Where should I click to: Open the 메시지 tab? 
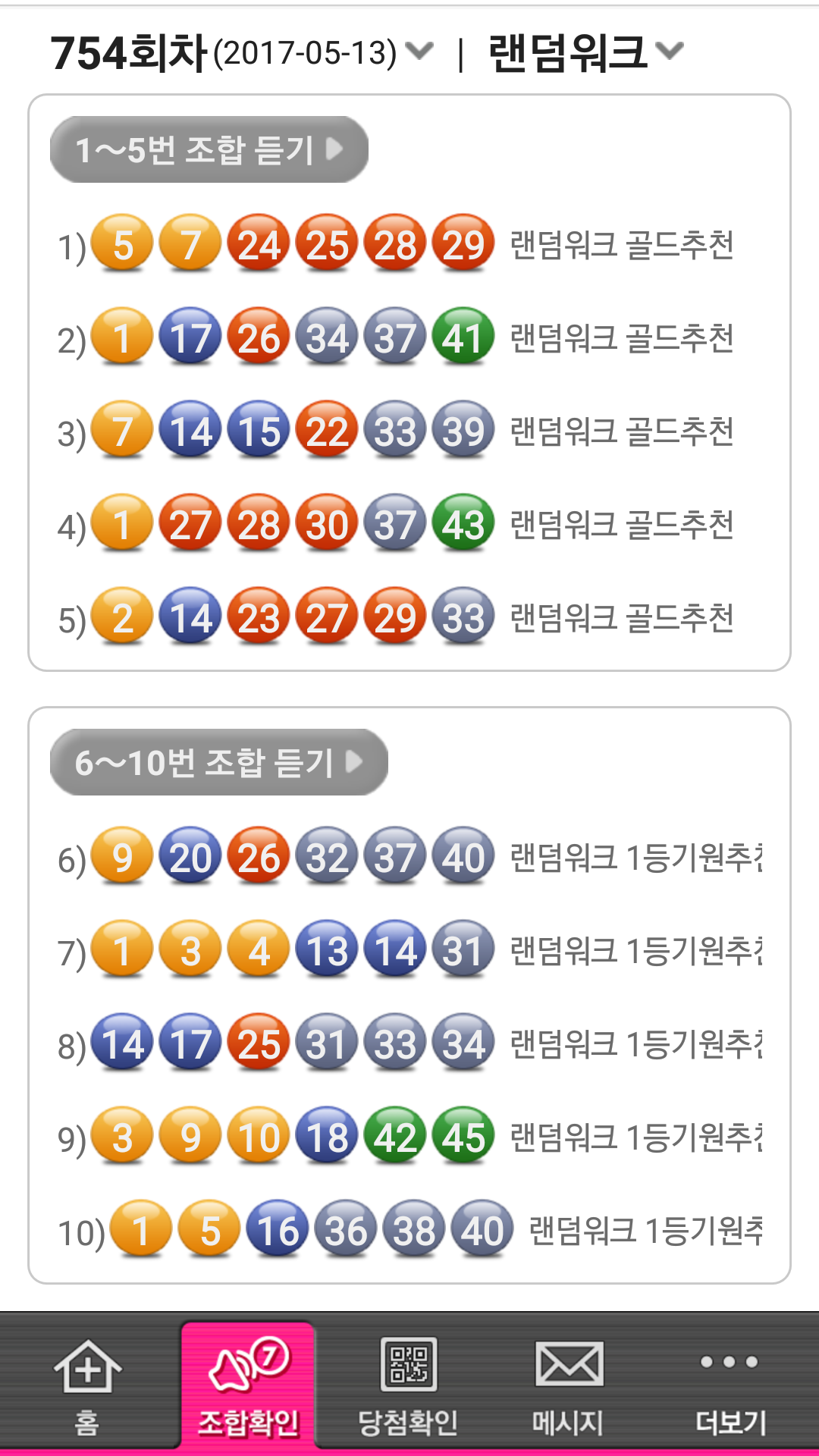pyautogui.click(x=569, y=1386)
